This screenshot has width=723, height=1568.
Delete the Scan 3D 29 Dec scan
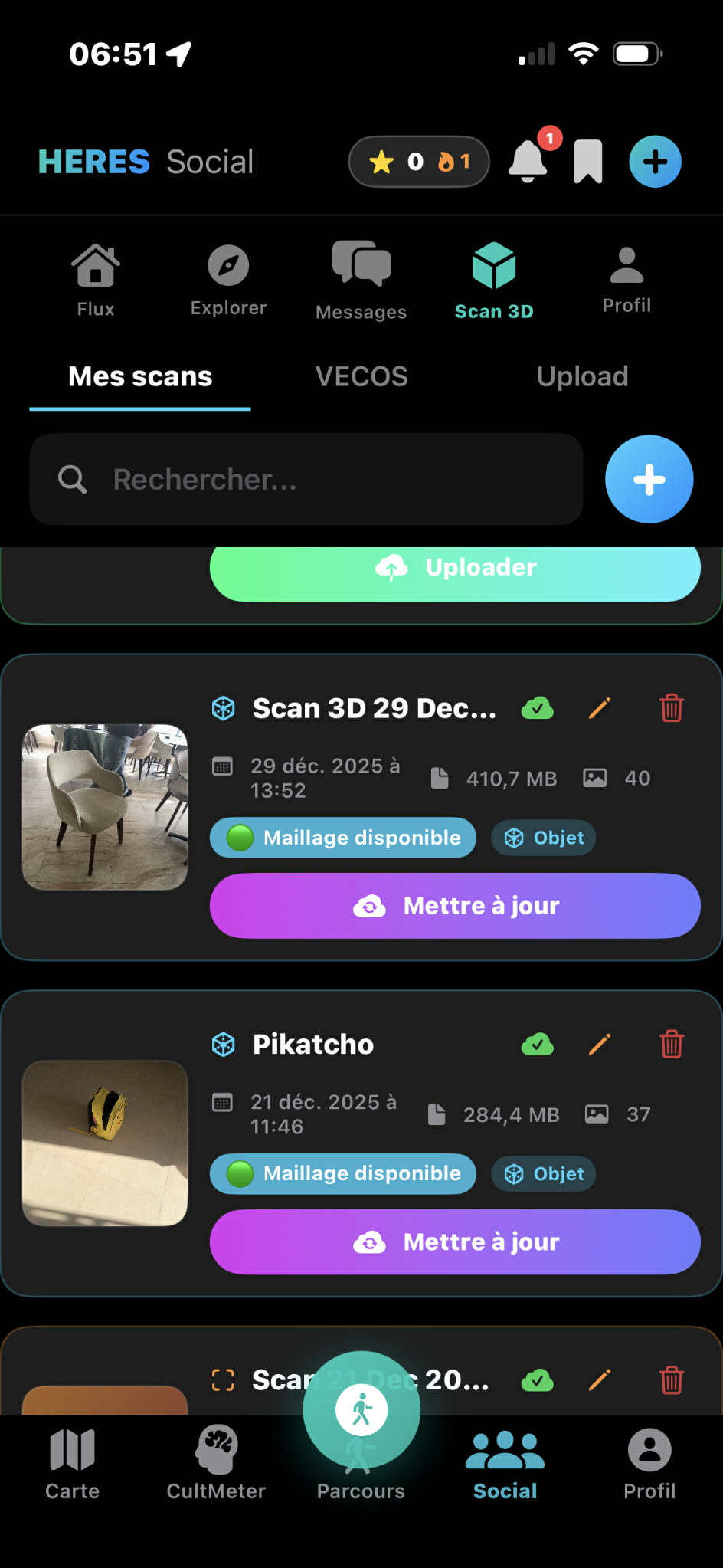(x=672, y=708)
